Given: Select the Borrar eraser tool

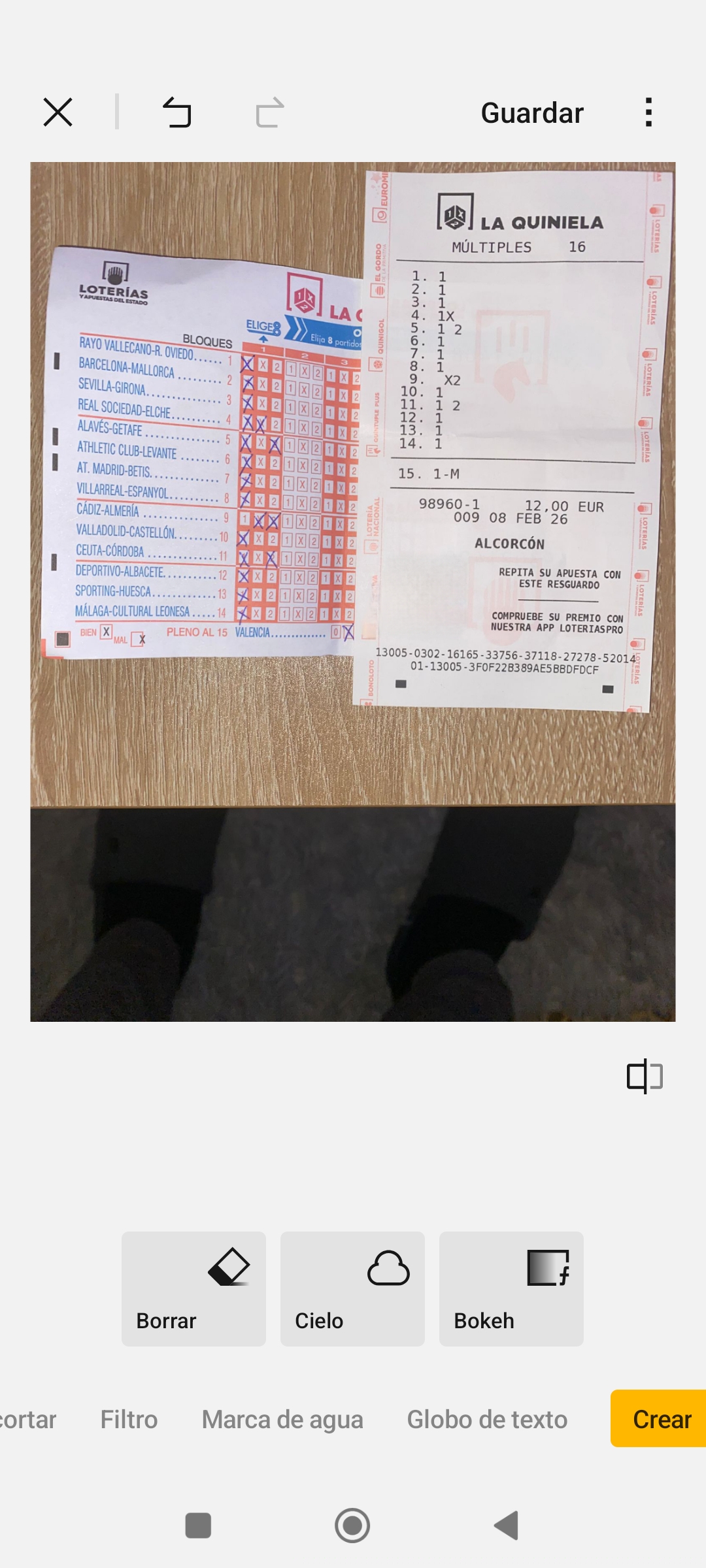Looking at the screenshot, I should 193,1288.
